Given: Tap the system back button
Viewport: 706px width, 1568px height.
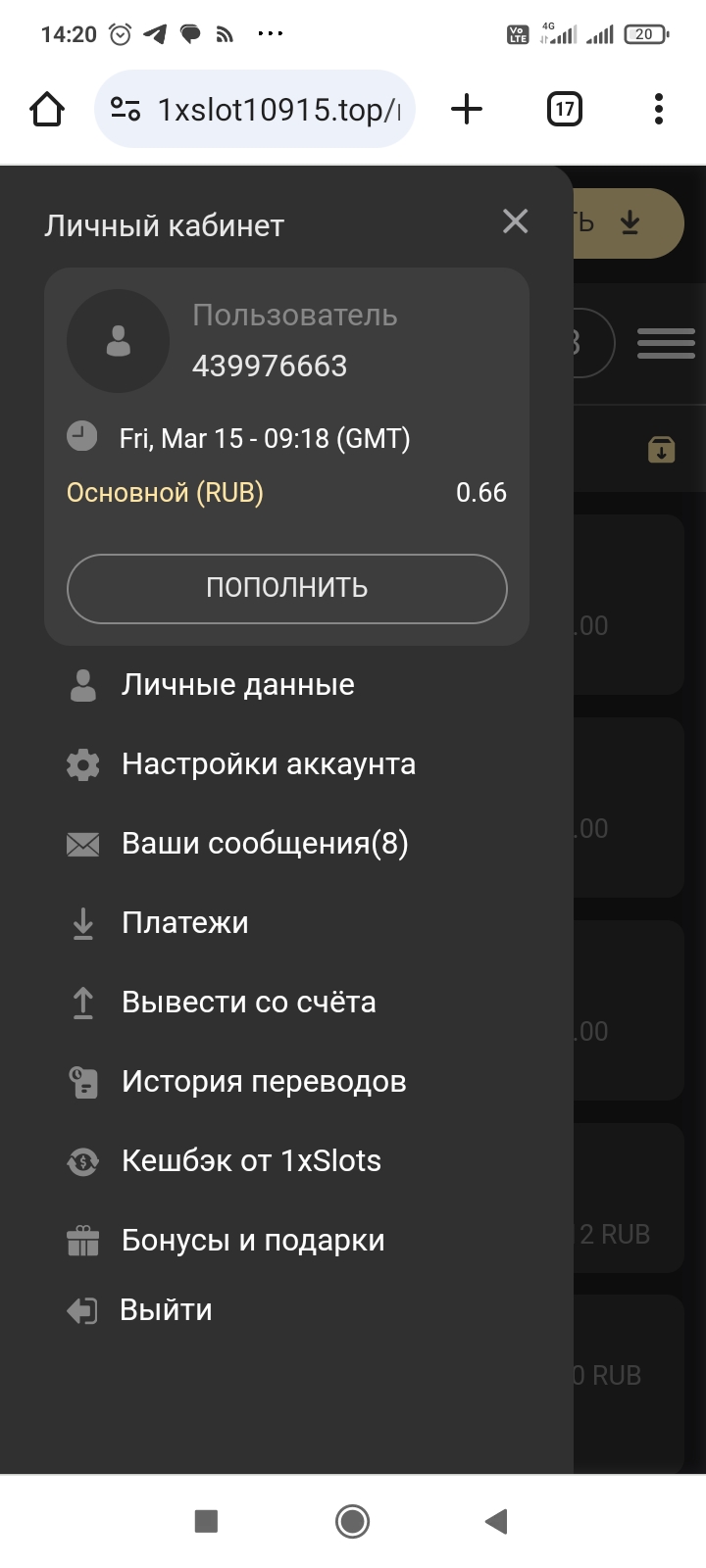Looking at the screenshot, I should click(x=496, y=1521).
